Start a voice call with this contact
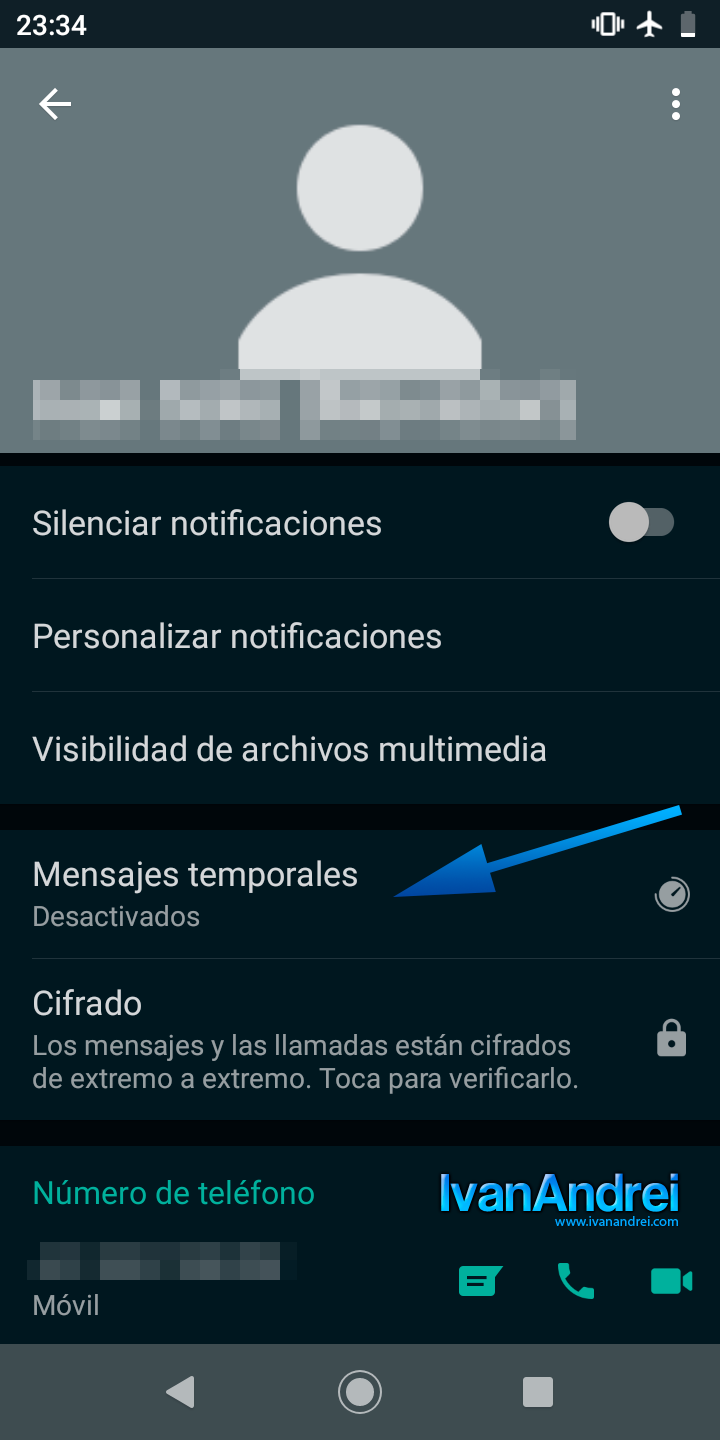This screenshot has width=720, height=1440. click(575, 1281)
